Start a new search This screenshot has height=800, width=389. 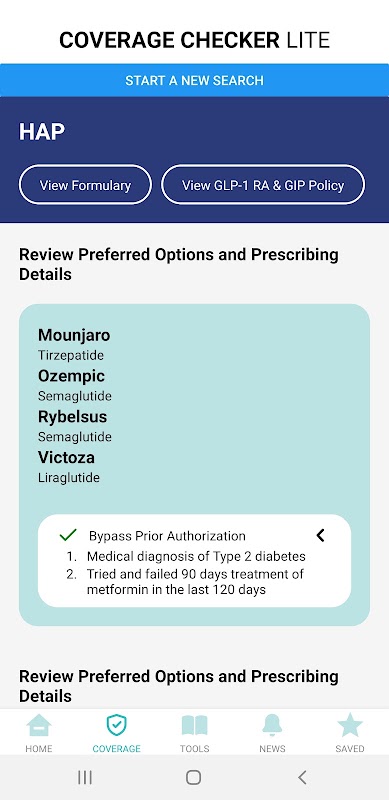[x=194, y=80]
